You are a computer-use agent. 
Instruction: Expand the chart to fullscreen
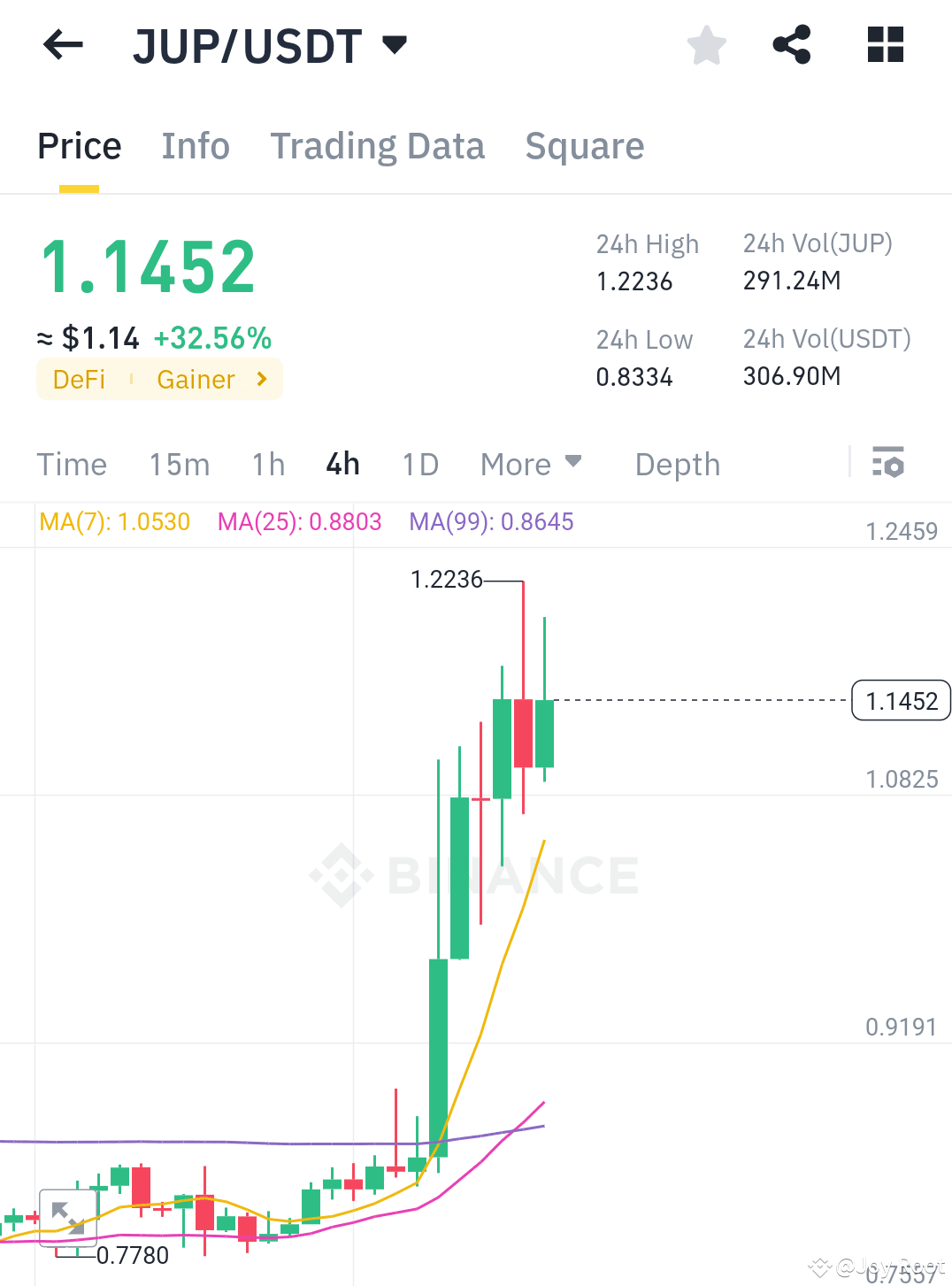point(68,1217)
